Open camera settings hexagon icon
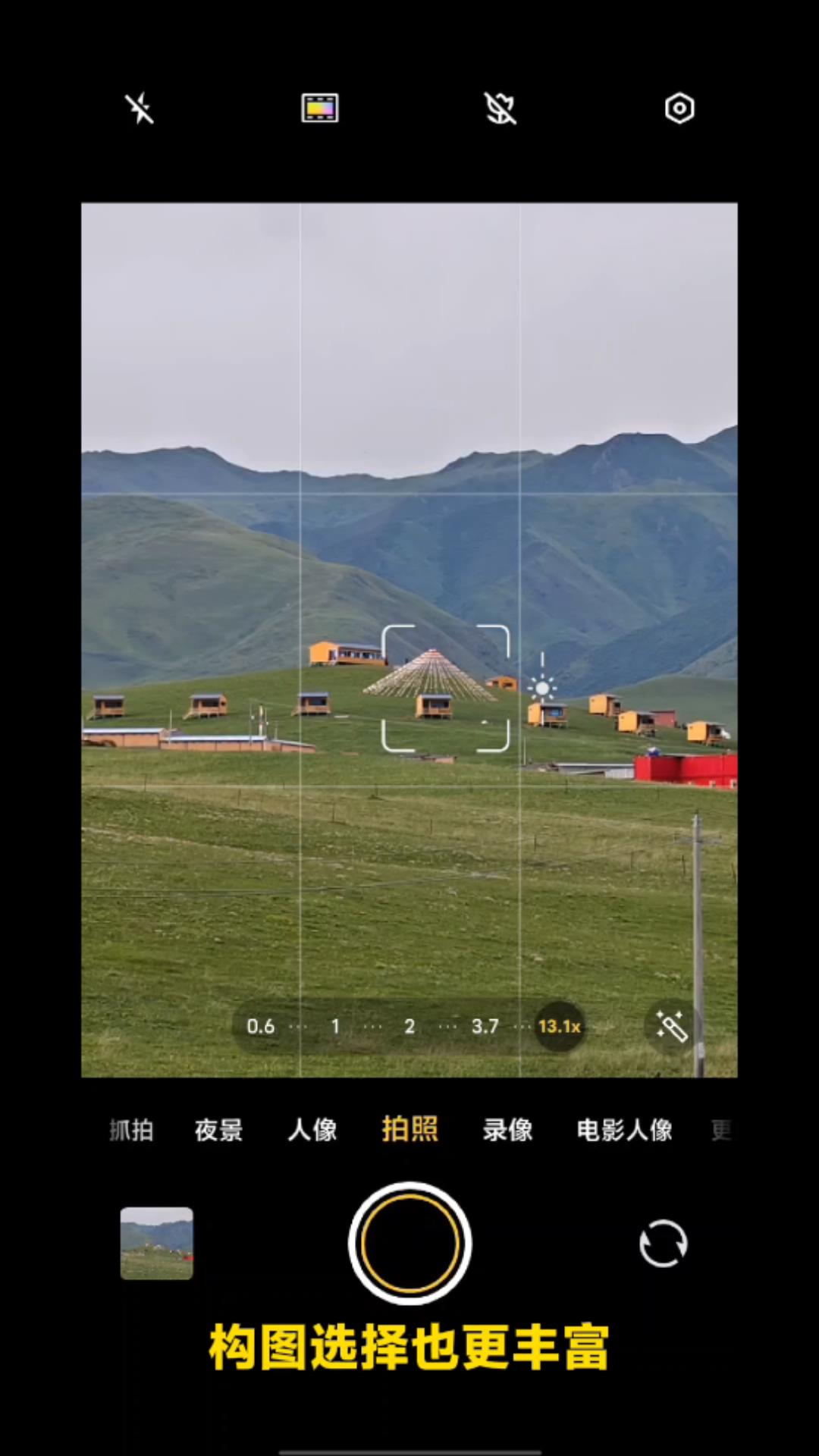The width and height of the screenshot is (819, 1456). (679, 108)
